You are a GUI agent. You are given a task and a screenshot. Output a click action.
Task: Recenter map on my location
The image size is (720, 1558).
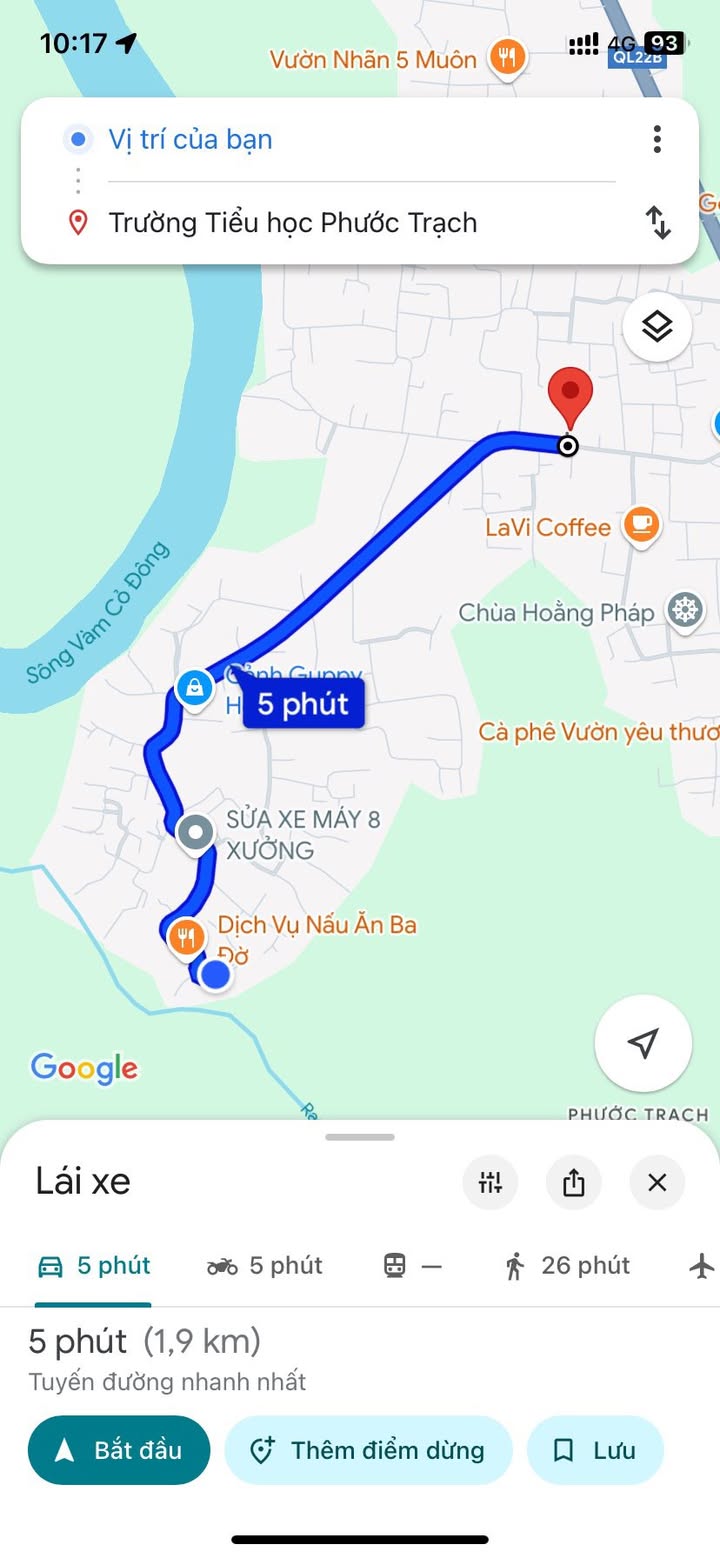[x=643, y=1044]
